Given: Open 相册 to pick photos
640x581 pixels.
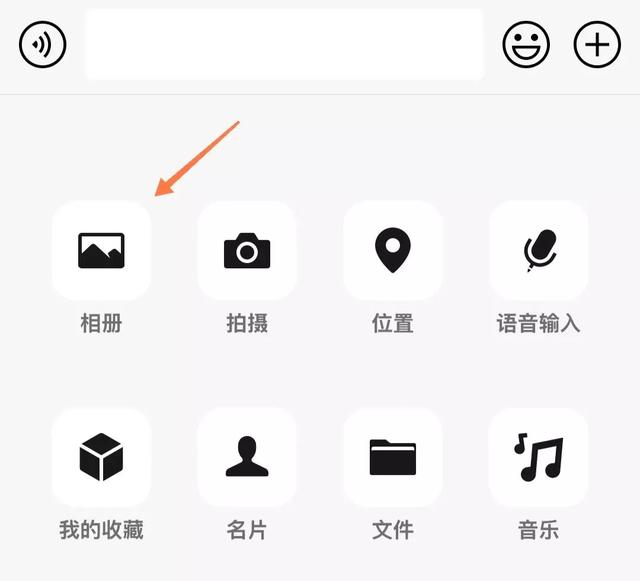Looking at the screenshot, I should [101, 250].
